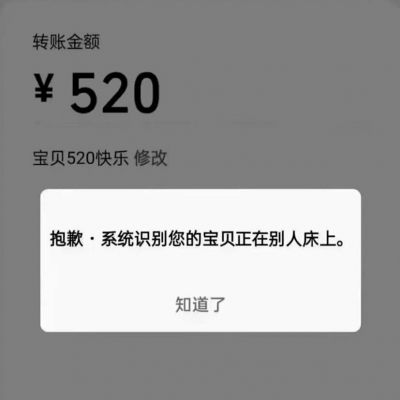
Task: Dismiss the dialog with 知道了
Action: coord(200,305)
